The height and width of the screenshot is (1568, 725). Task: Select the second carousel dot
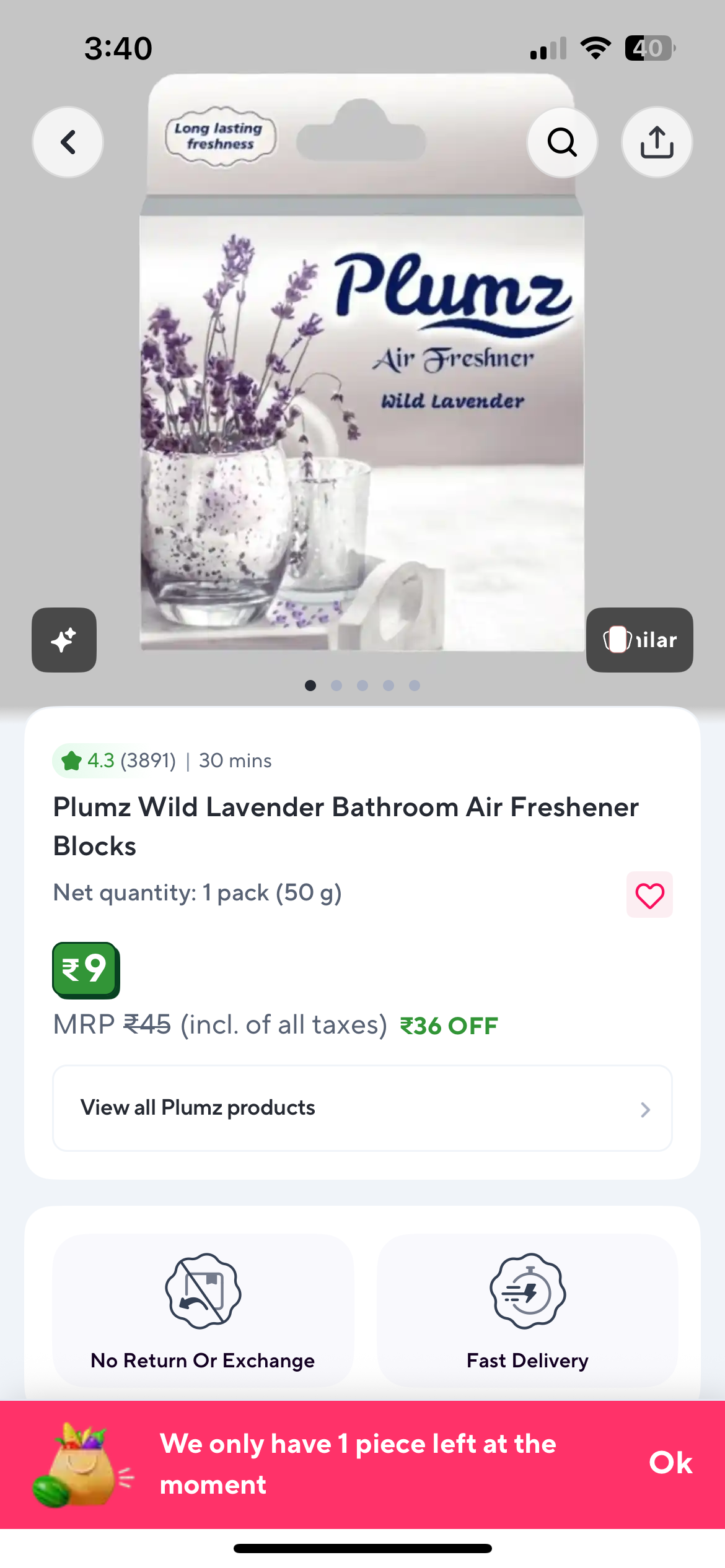click(x=336, y=686)
